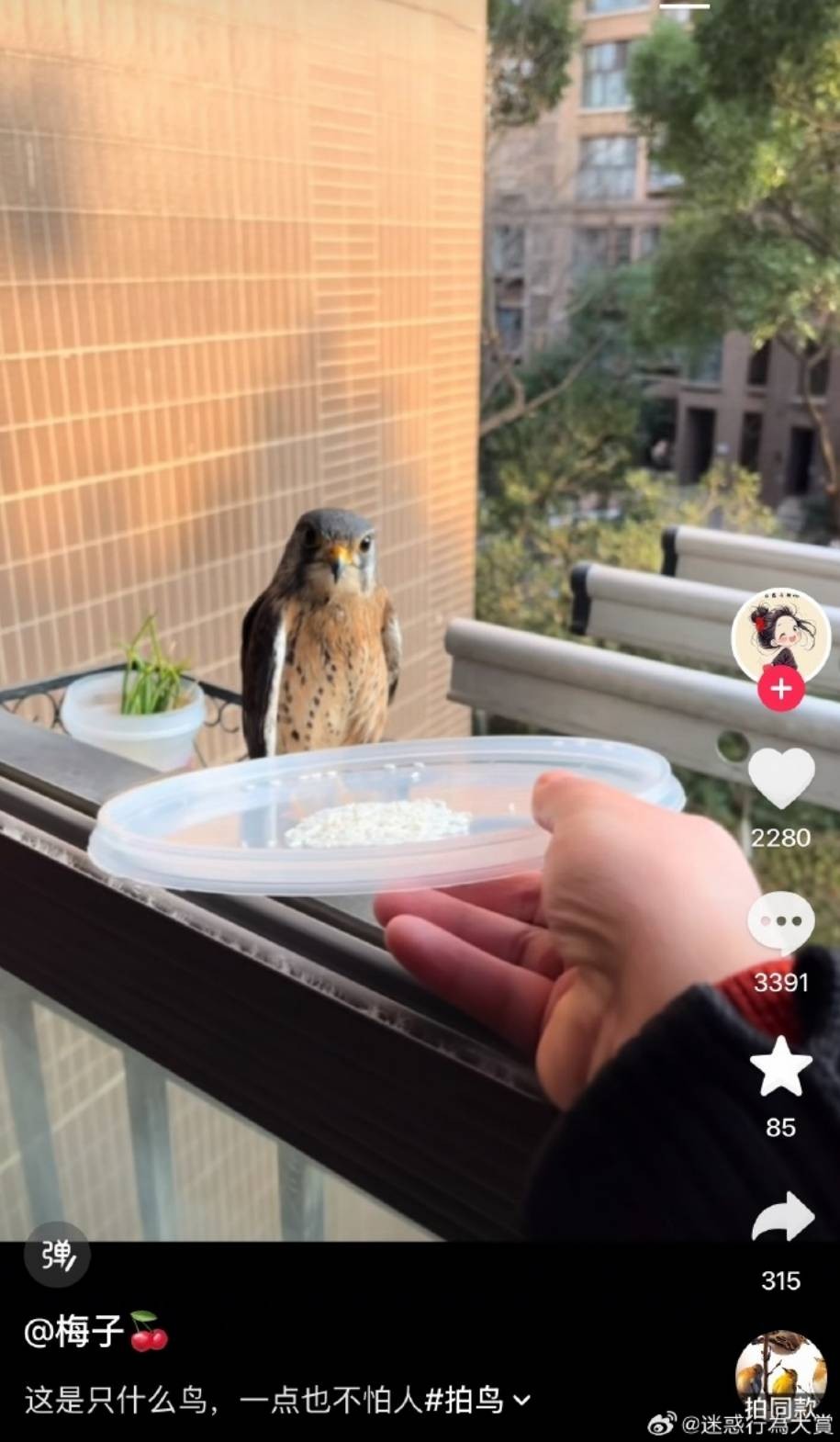Like this video with the heart icon
The height and width of the screenshot is (1442, 840).
[x=780, y=779]
